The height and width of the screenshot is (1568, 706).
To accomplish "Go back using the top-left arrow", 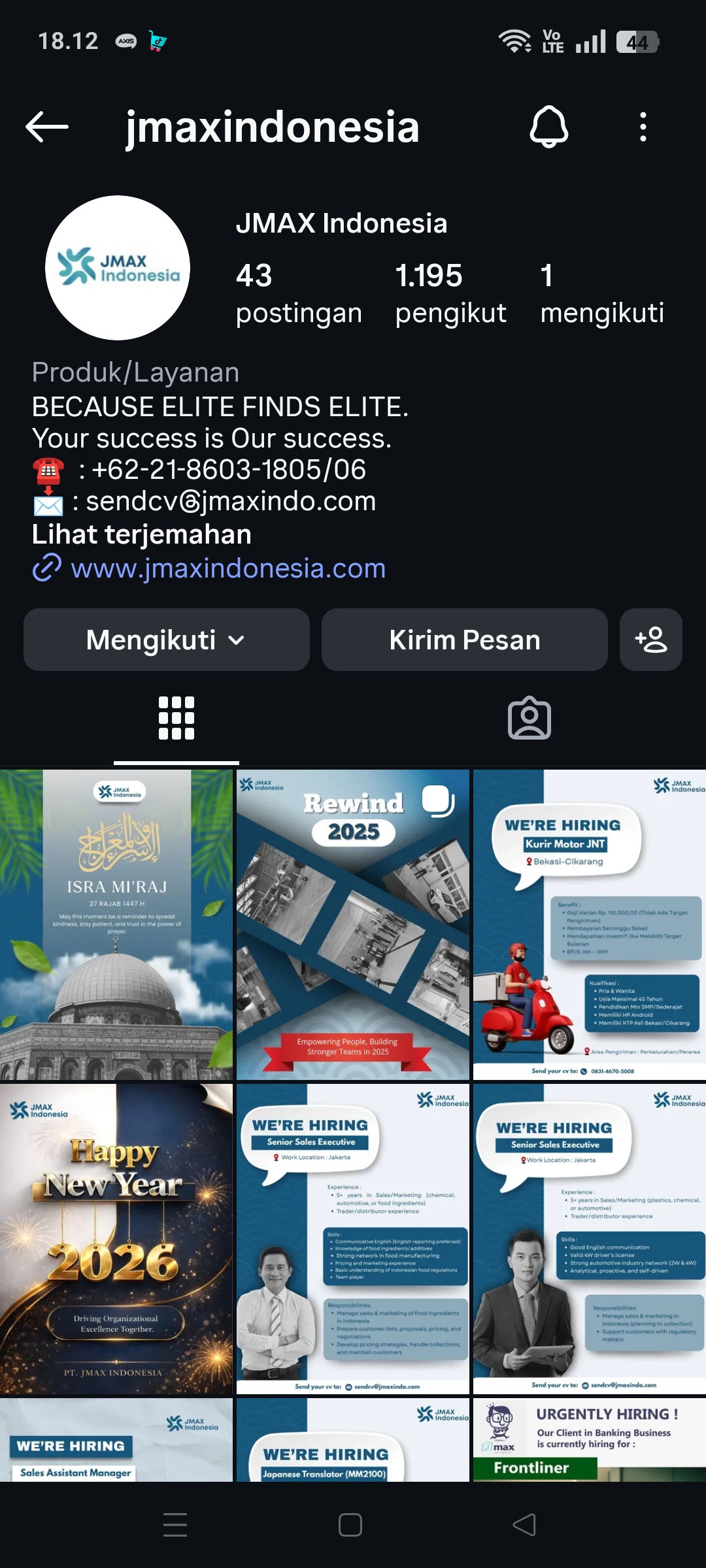I will point(47,127).
